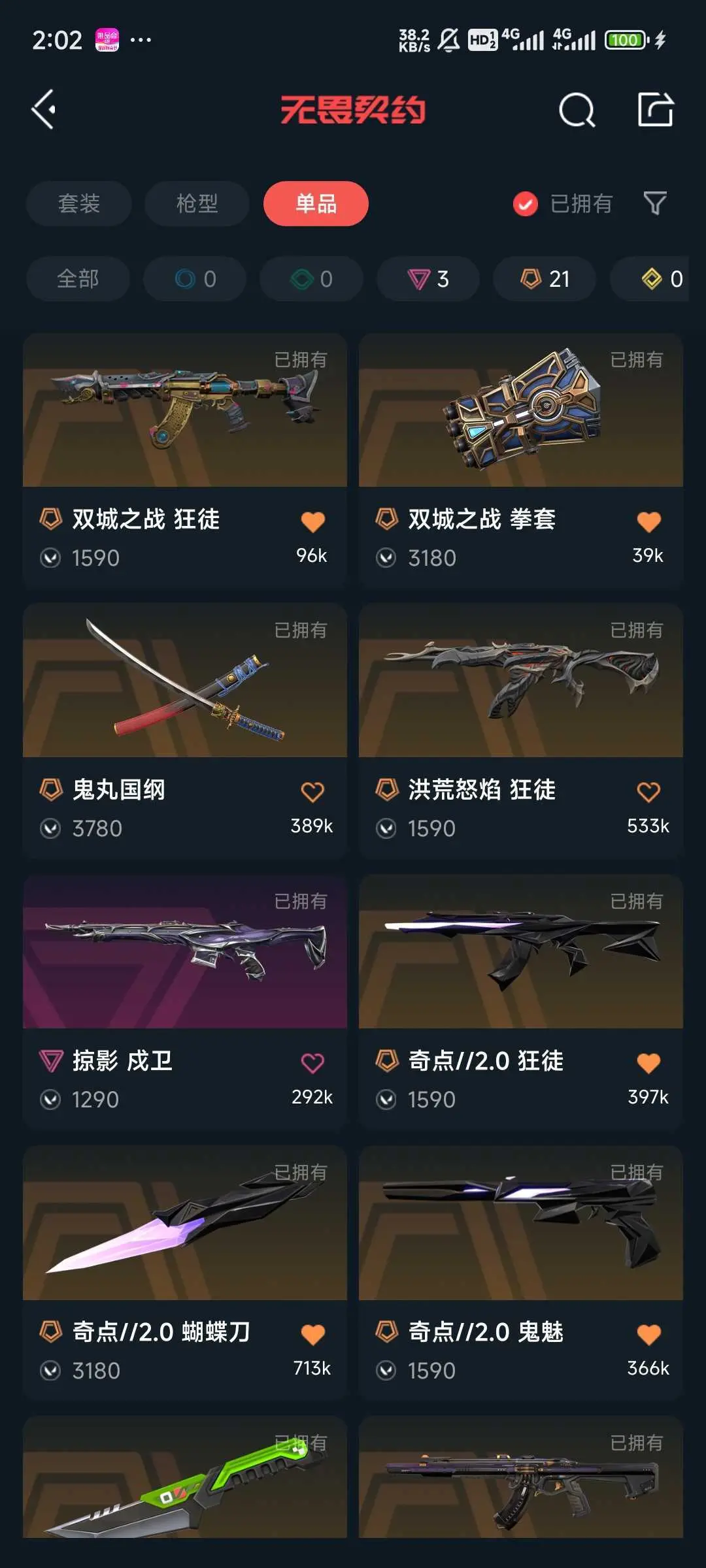Like the 洪荒怒焰 狂徒 skin
Viewport: 706px width, 1568px height.
coord(648,792)
